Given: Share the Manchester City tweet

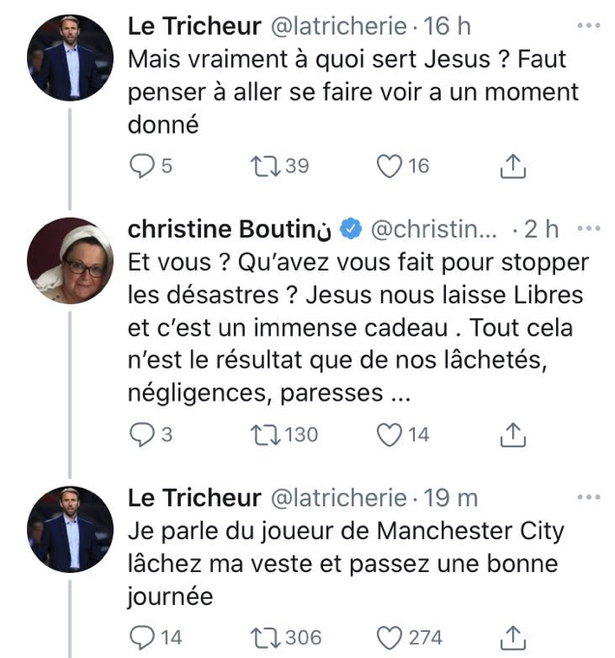Looking at the screenshot, I should pyautogui.click(x=511, y=635).
